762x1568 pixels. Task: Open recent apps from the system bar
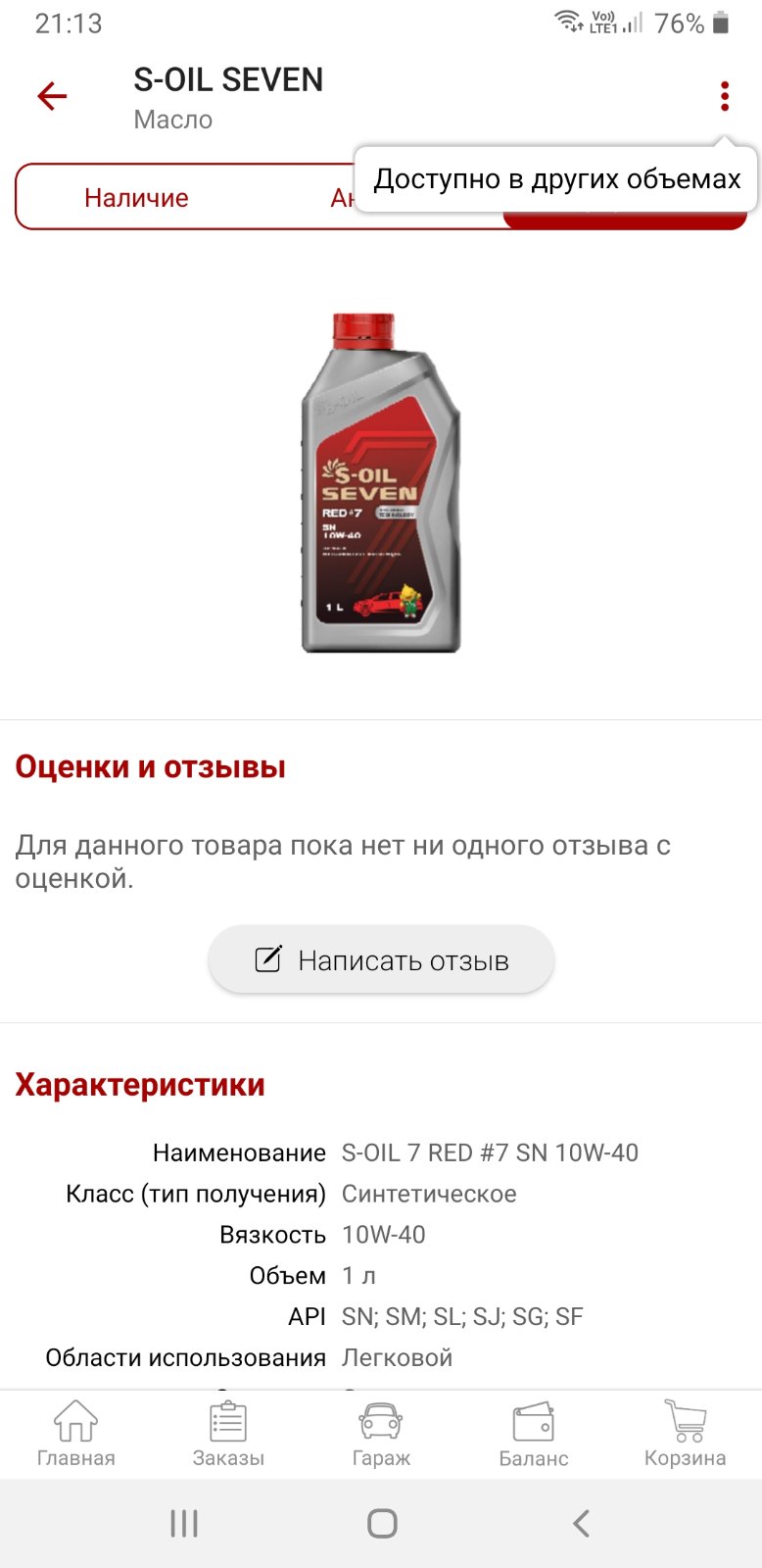click(184, 1523)
